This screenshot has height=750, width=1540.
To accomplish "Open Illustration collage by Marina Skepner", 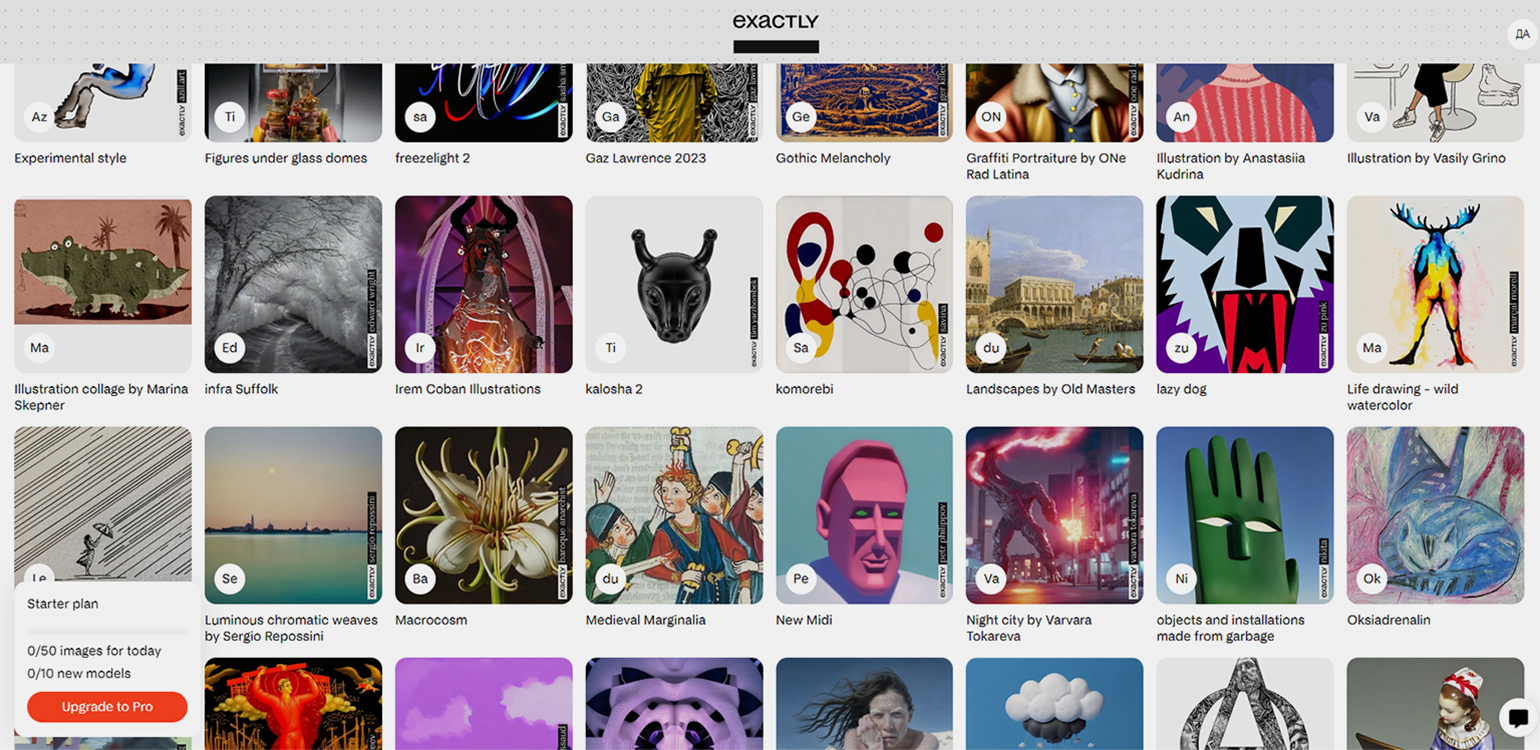I will (x=103, y=285).
